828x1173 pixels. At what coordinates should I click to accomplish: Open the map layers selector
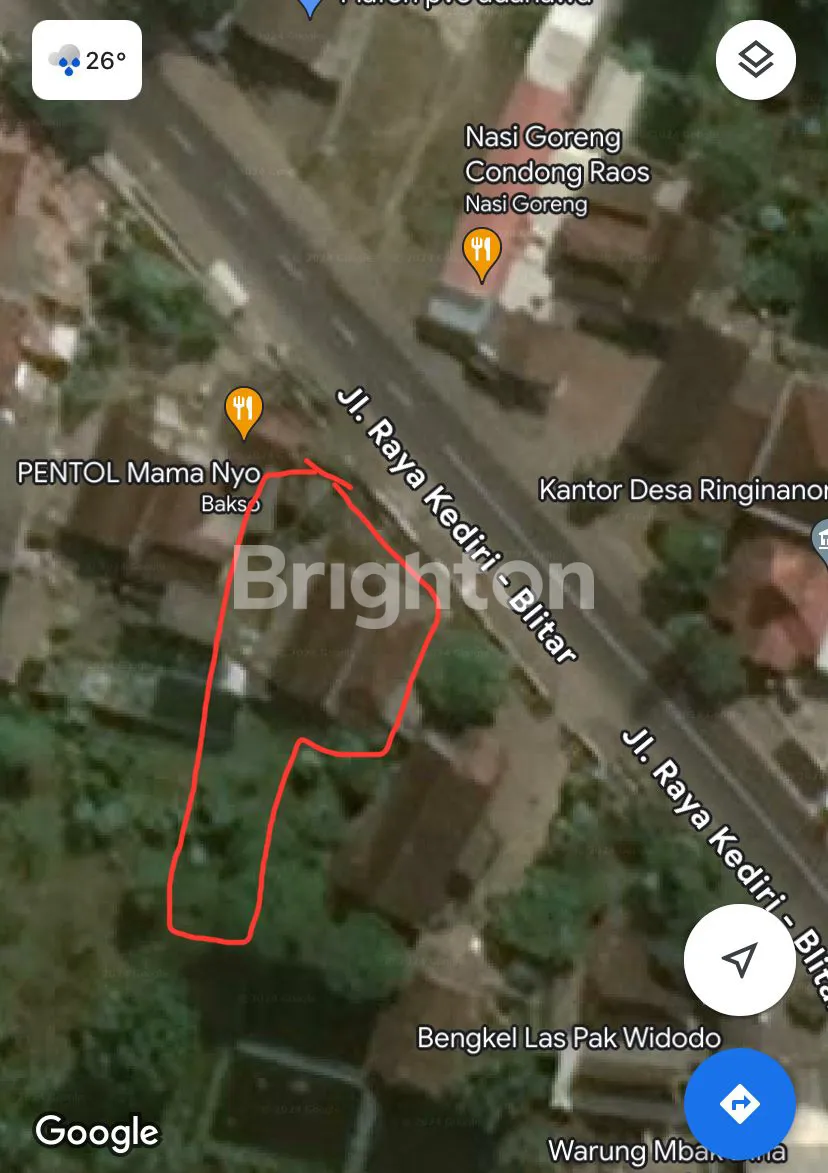(755, 60)
